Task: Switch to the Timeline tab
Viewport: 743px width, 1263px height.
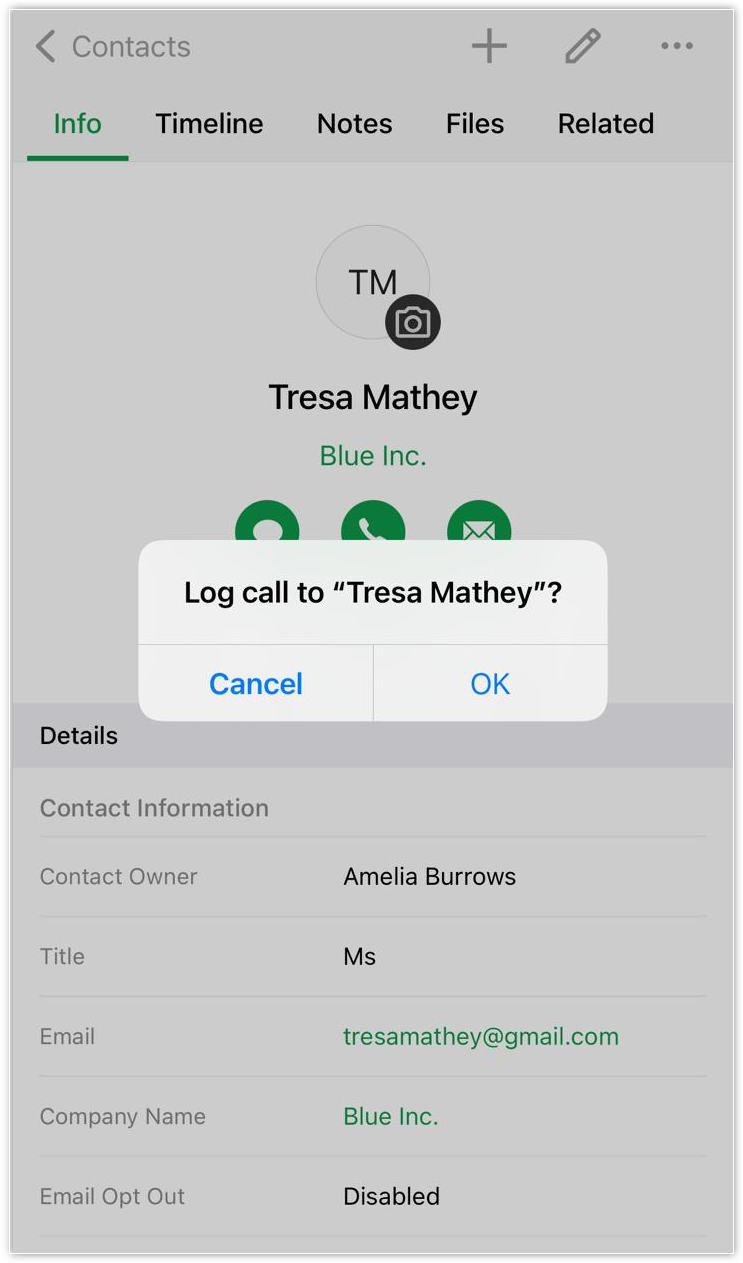Action: (x=209, y=124)
